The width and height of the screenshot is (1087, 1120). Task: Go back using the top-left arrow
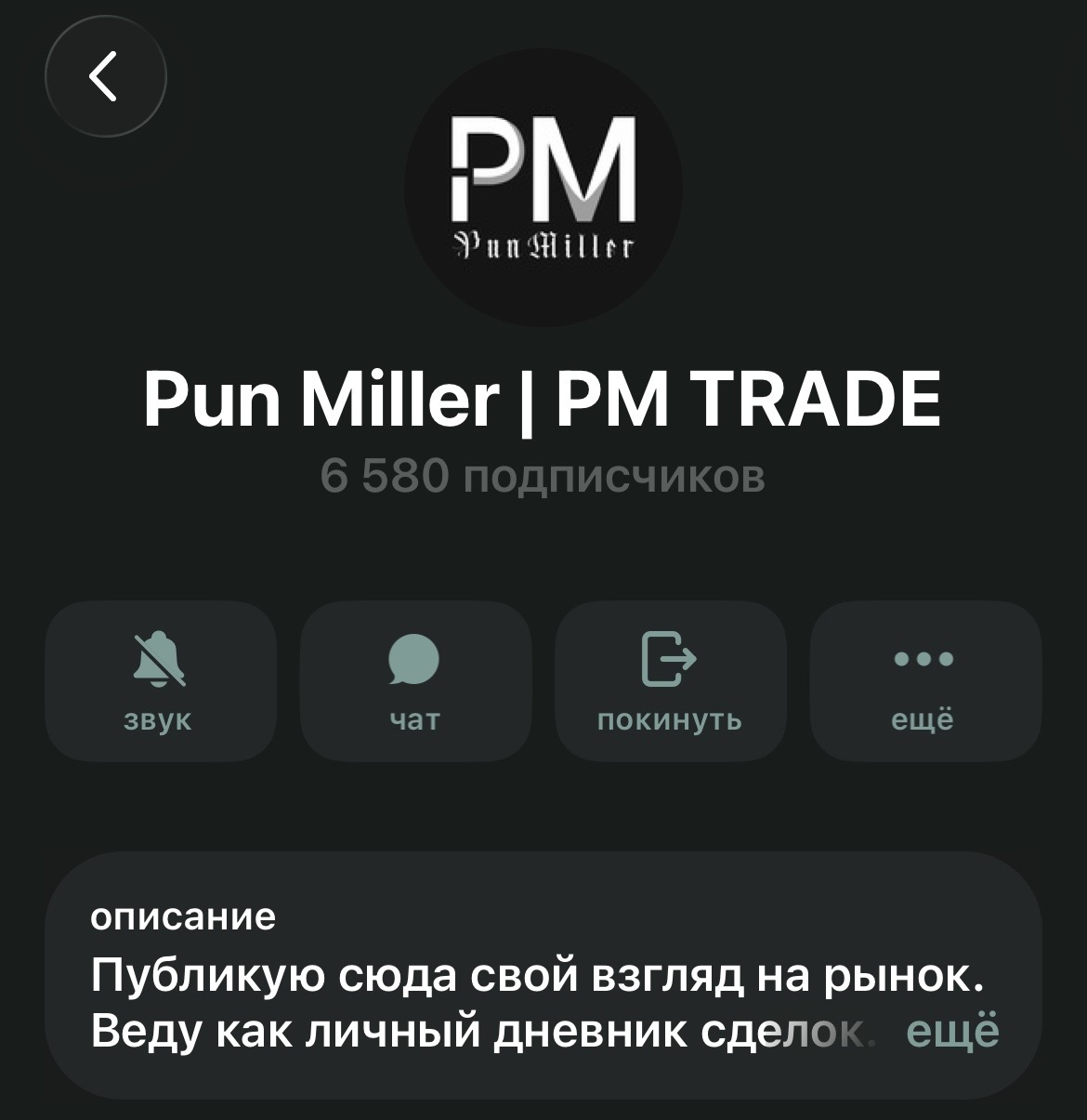coord(105,76)
